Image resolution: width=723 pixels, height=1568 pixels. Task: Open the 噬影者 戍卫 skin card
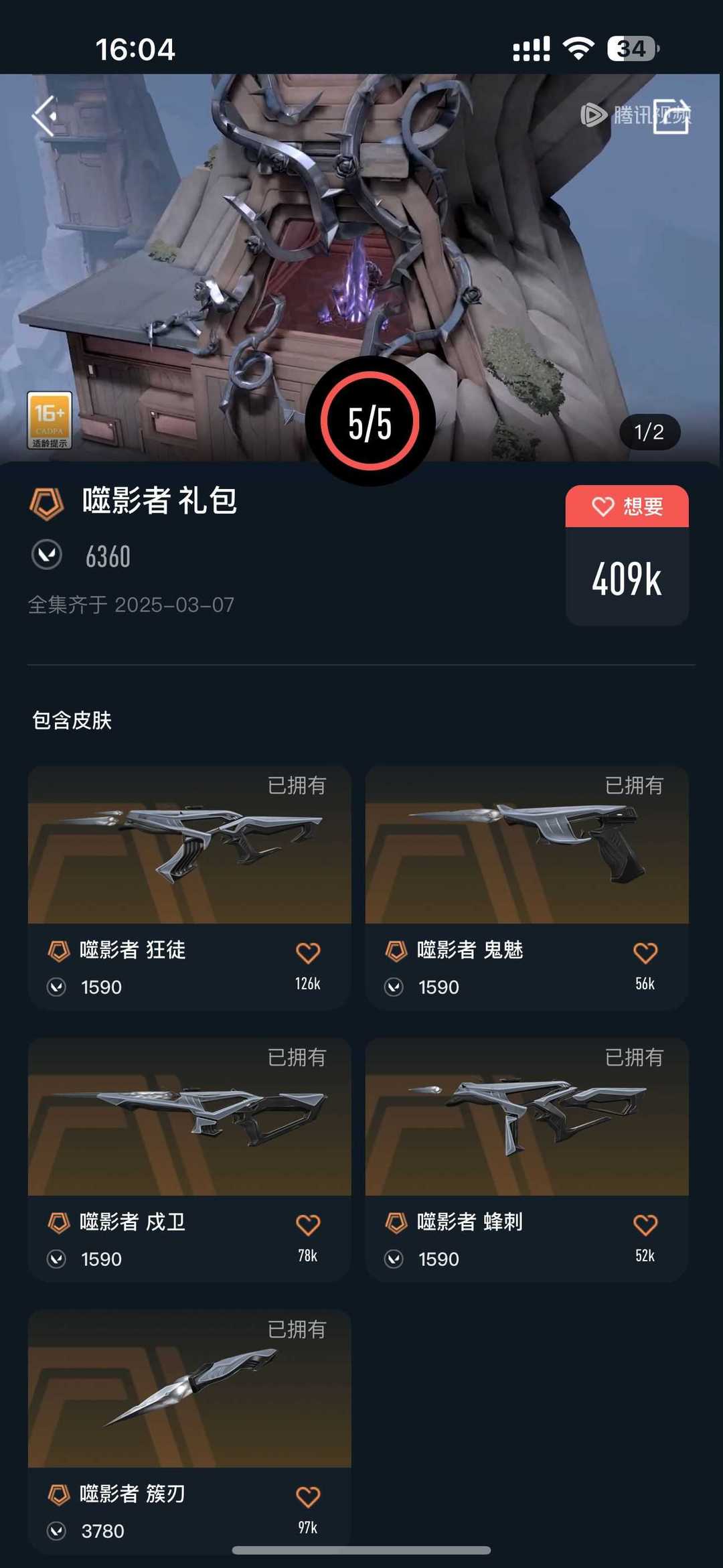click(189, 1160)
